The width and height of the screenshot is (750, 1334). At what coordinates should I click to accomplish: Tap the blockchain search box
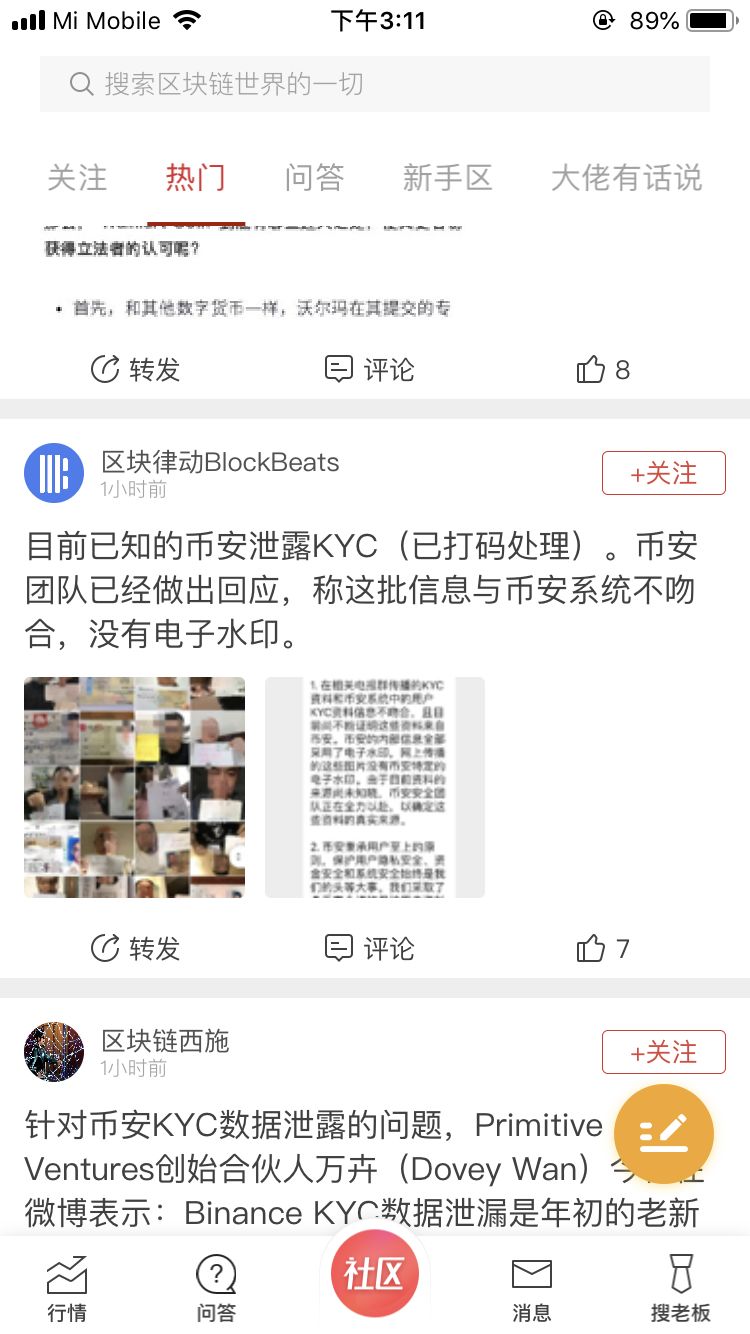click(x=375, y=84)
